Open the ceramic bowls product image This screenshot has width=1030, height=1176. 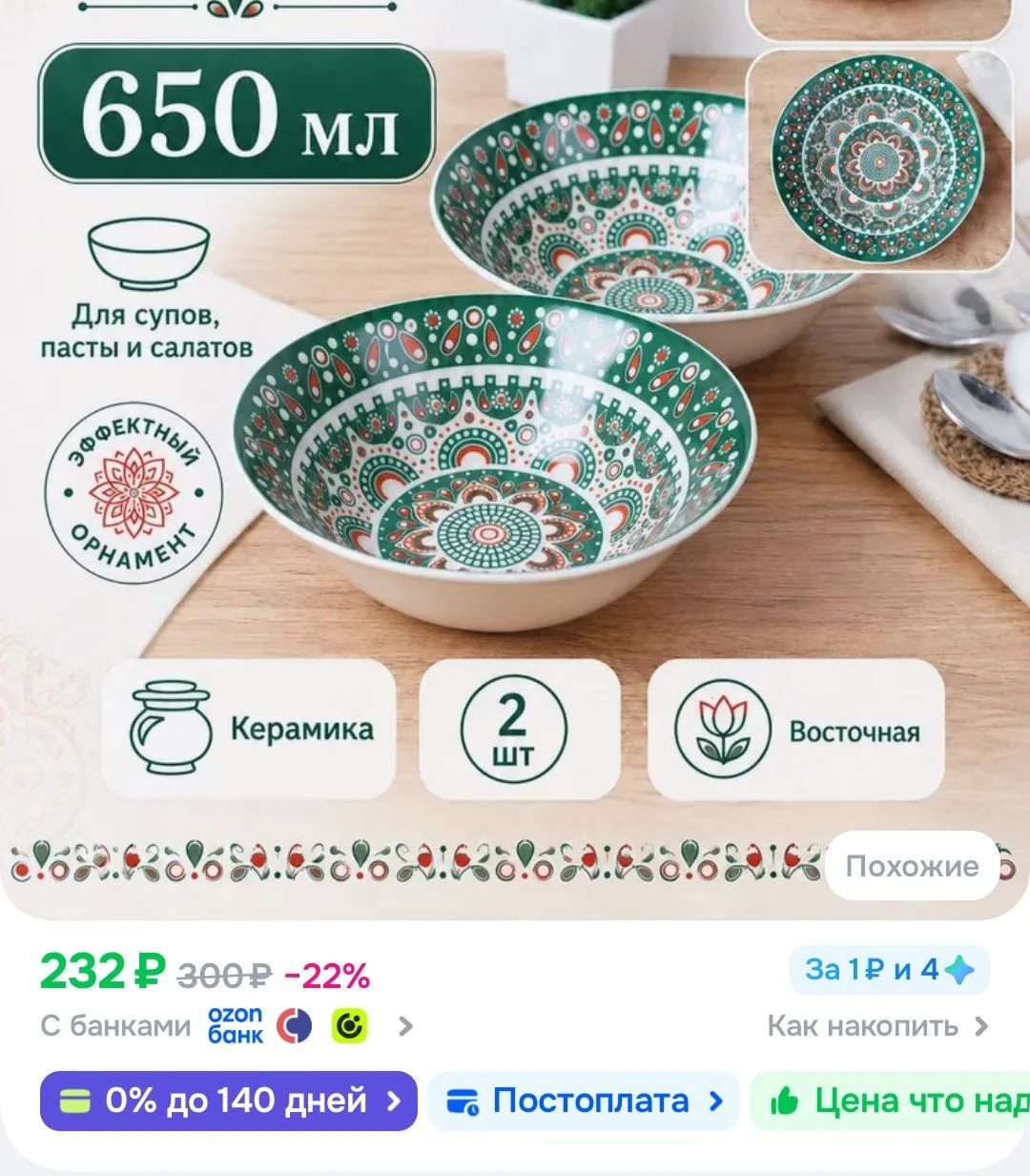[x=515, y=458]
